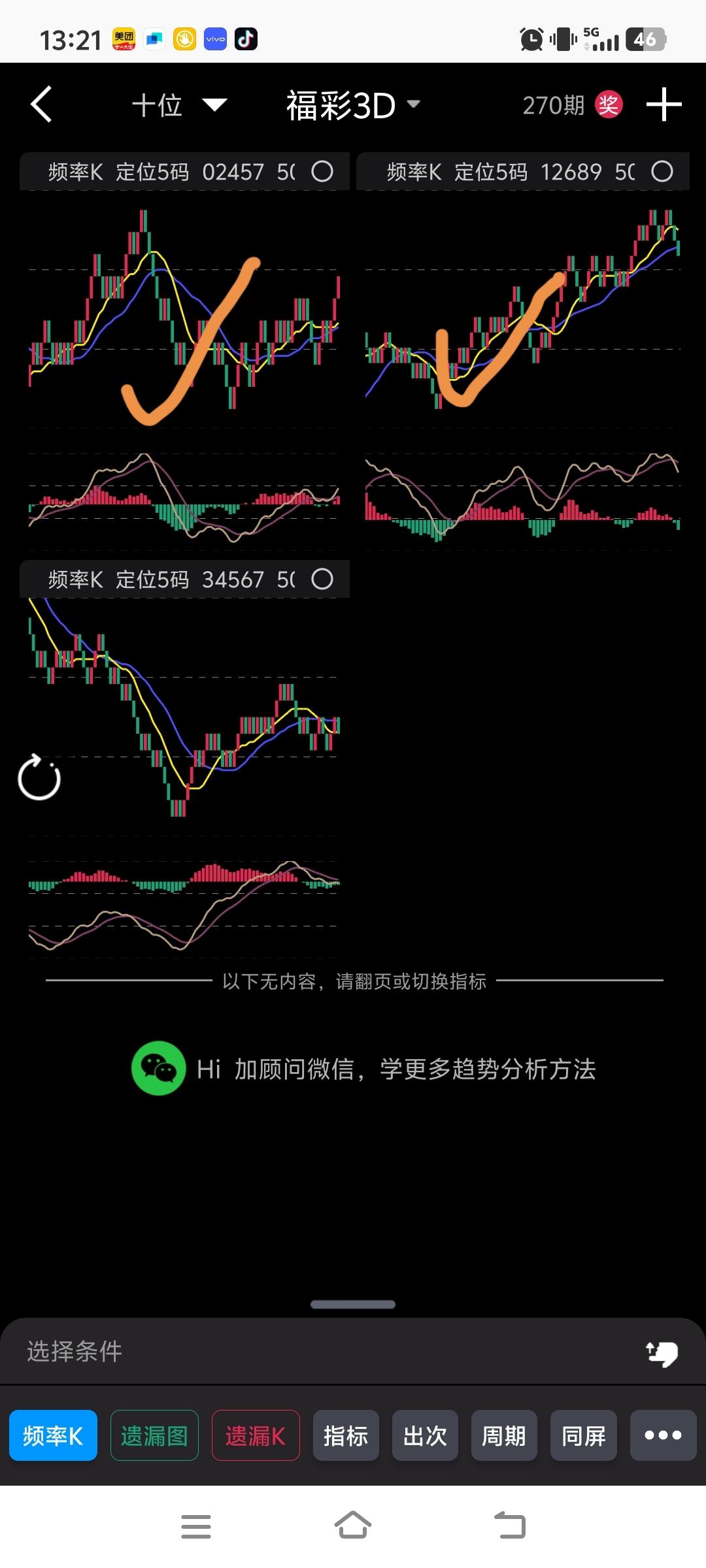Select the circle on the 34567 chart
Image resolution: width=706 pixels, height=1568 pixels.
click(322, 580)
